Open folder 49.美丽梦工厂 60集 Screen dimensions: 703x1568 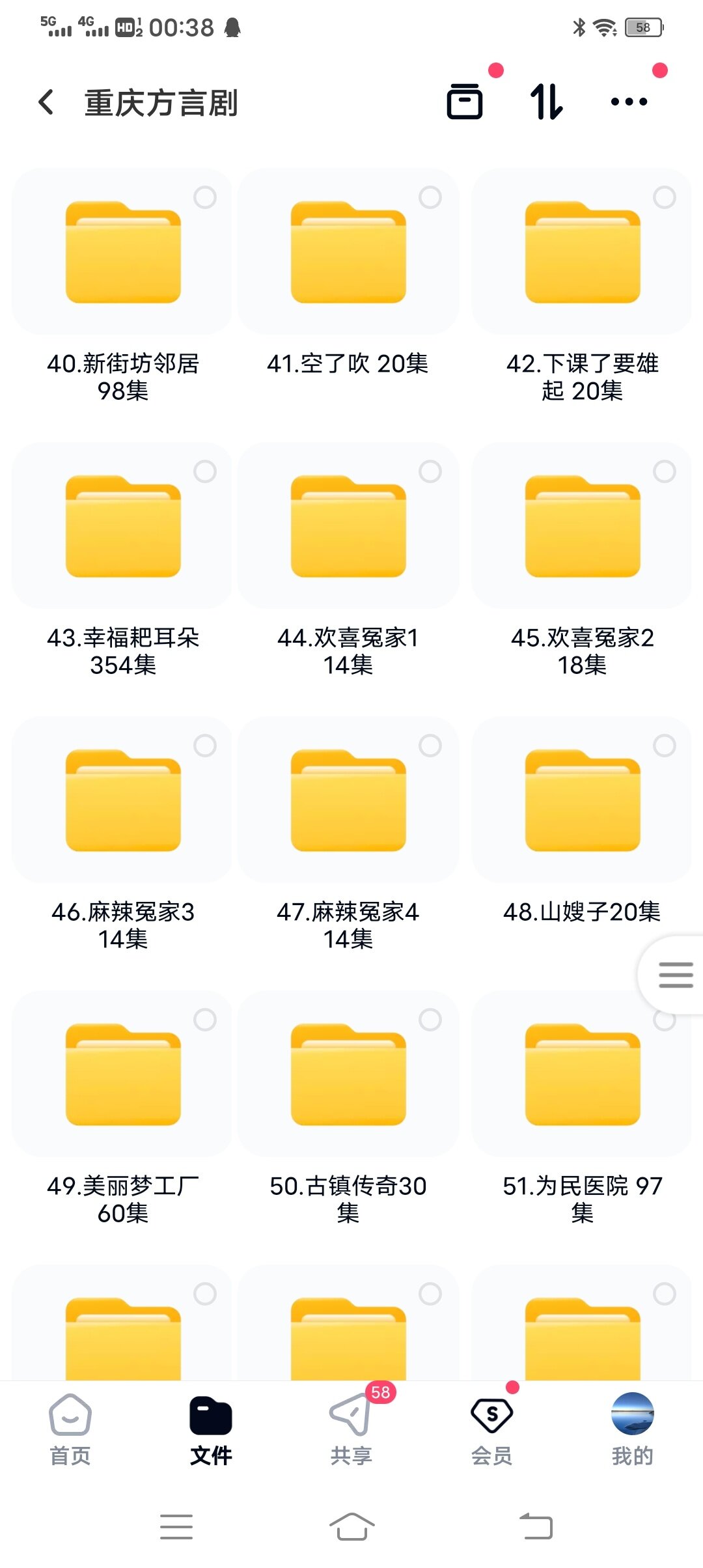tap(123, 1075)
